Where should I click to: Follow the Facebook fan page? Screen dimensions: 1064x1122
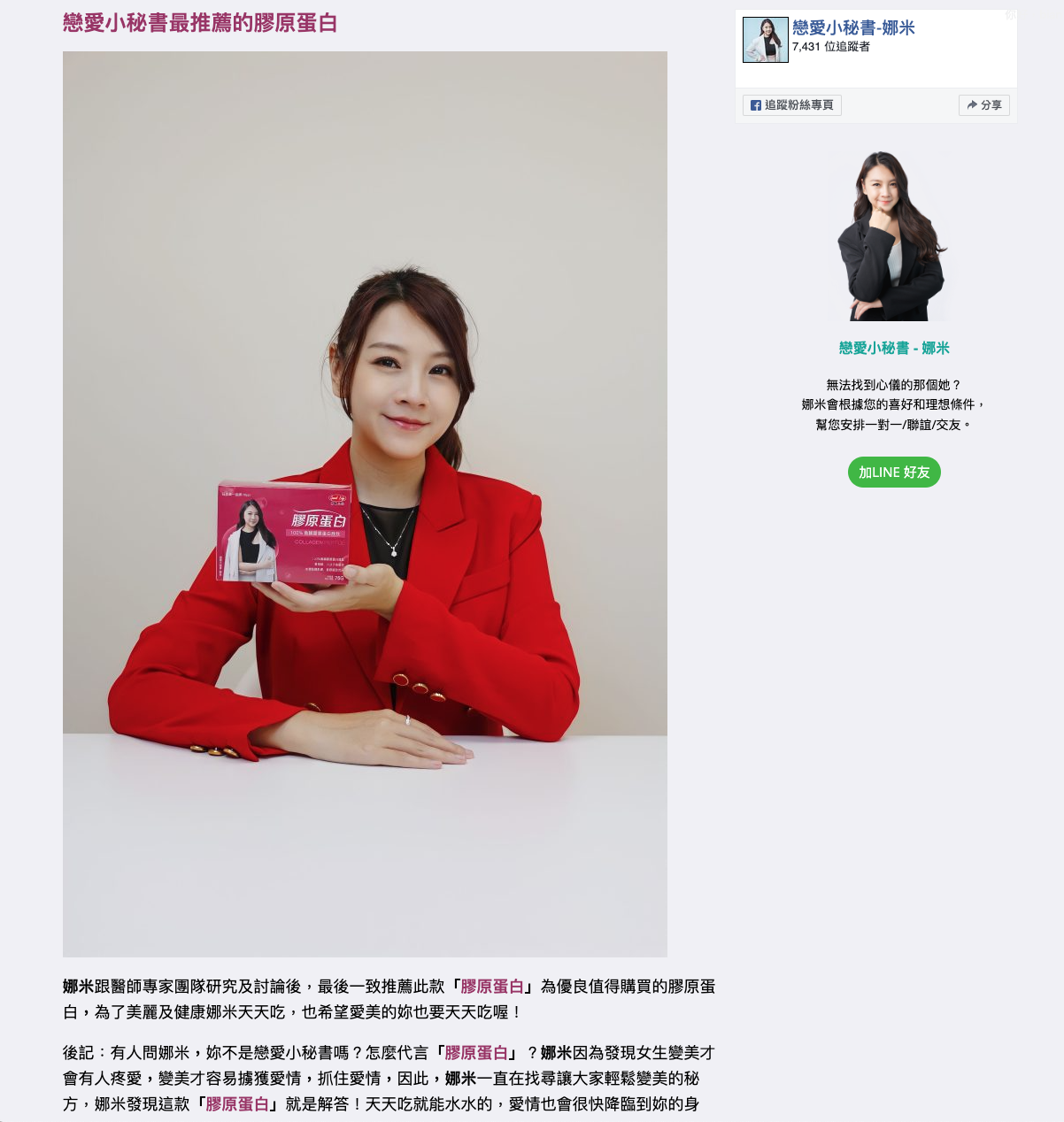791,105
